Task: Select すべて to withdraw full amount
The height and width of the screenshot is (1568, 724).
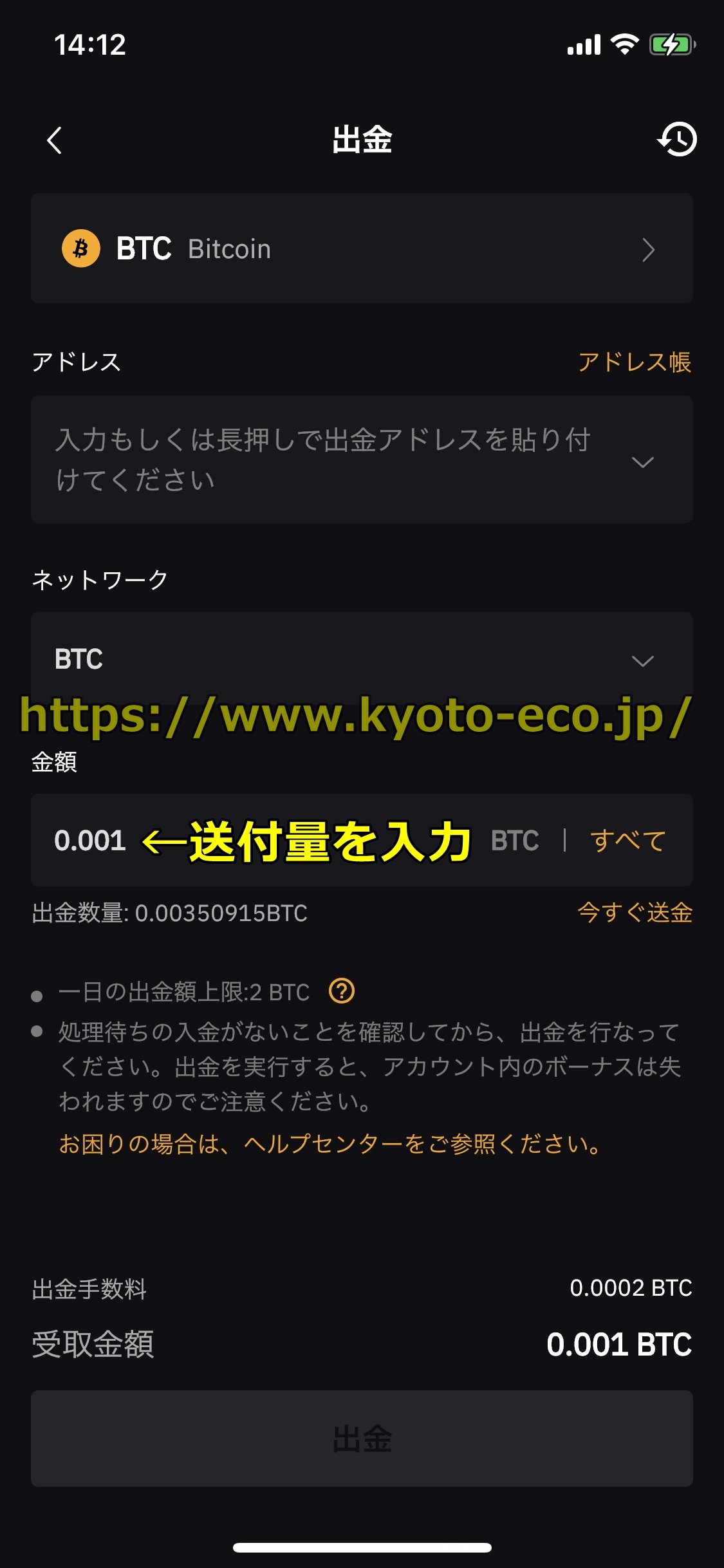Action: pyautogui.click(x=627, y=841)
